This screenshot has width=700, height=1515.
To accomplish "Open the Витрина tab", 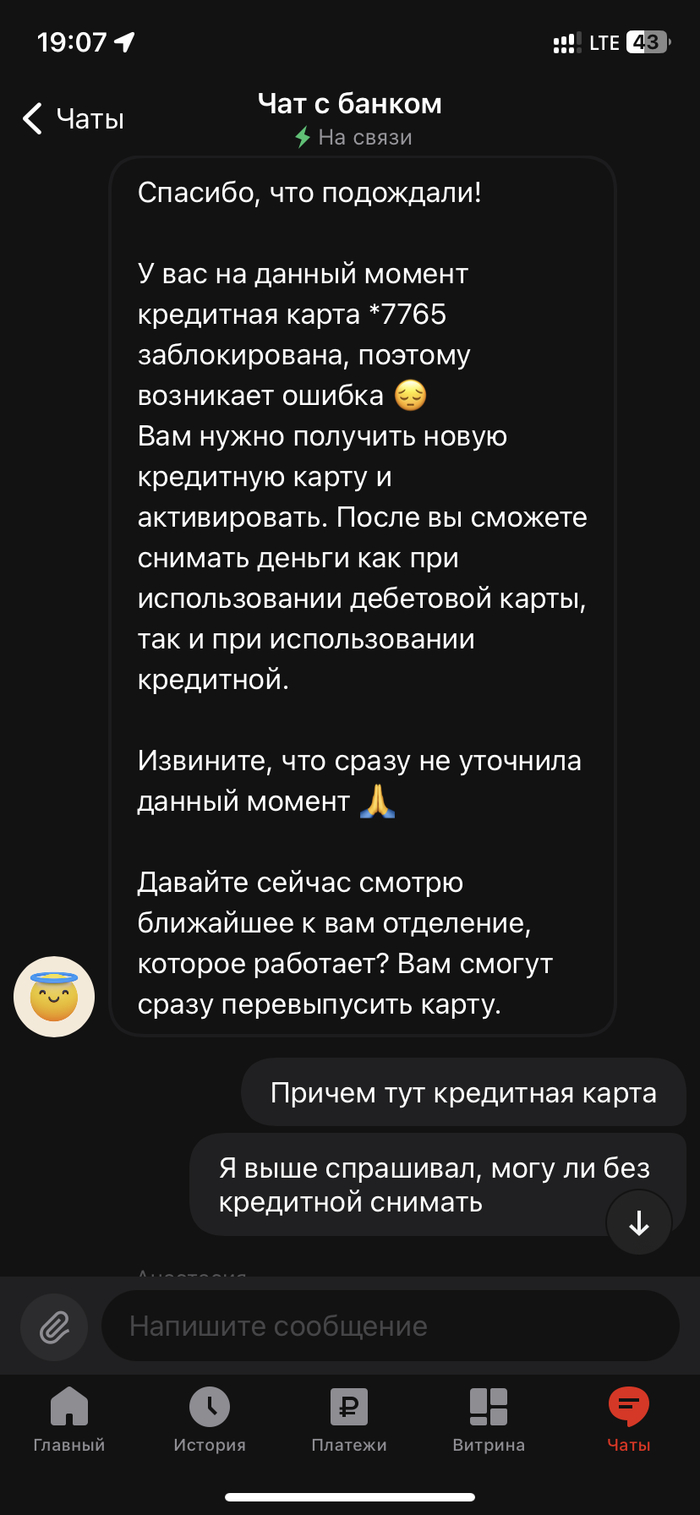I will (488, 1419).
